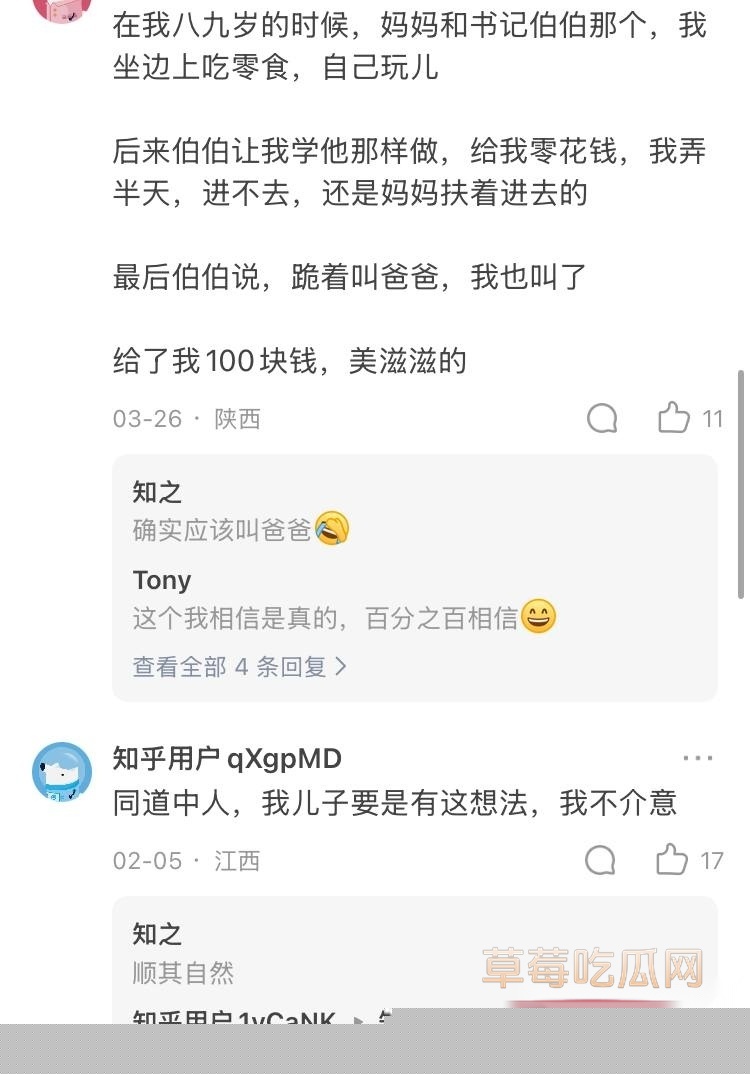Screen dimensions: 750x1074
Task: Select the username Tony
Action: 161,580
